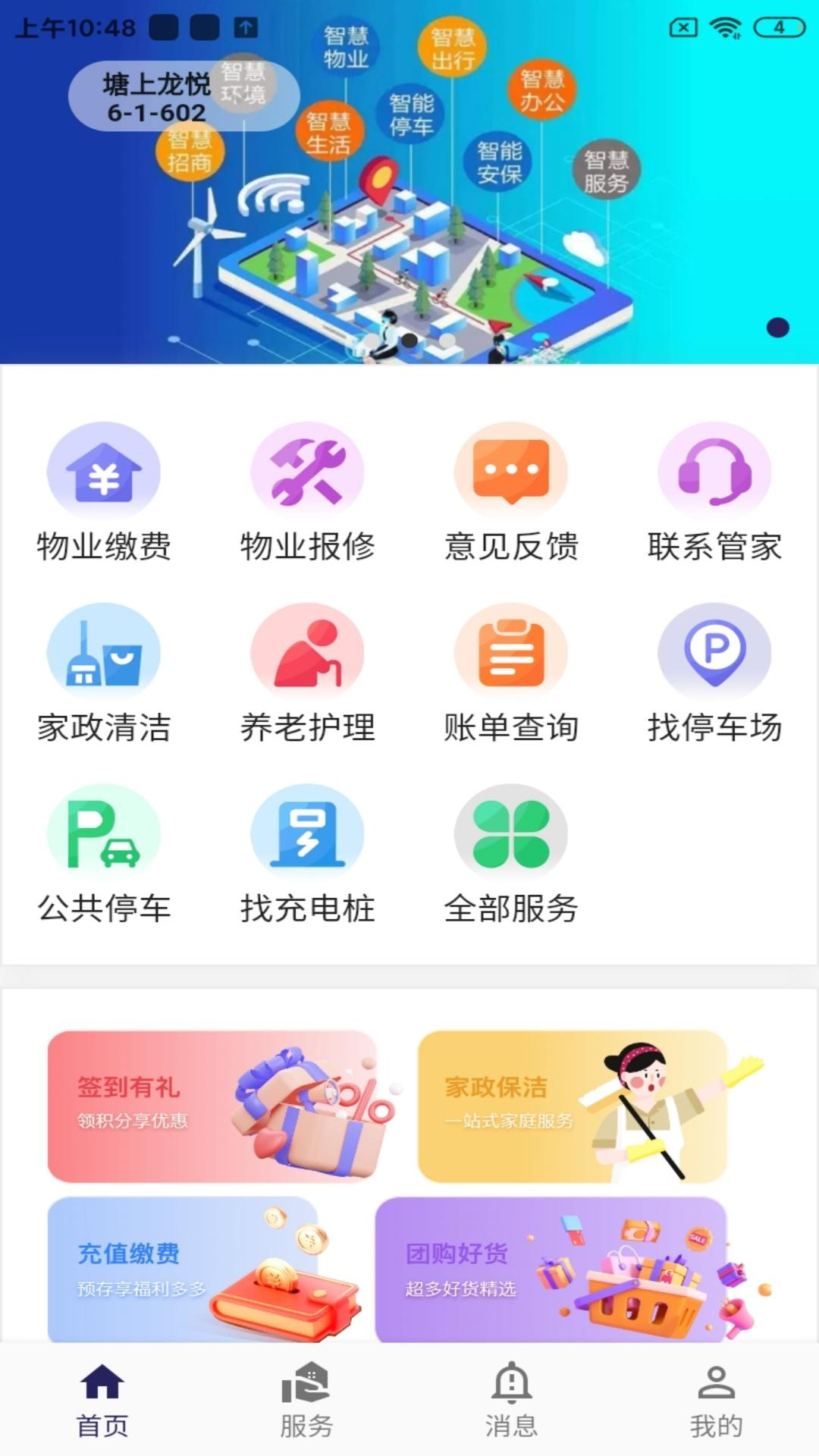Open the 家政保洁 housekeeping card
819x1456 pixels.
[x=573, y=1106]
